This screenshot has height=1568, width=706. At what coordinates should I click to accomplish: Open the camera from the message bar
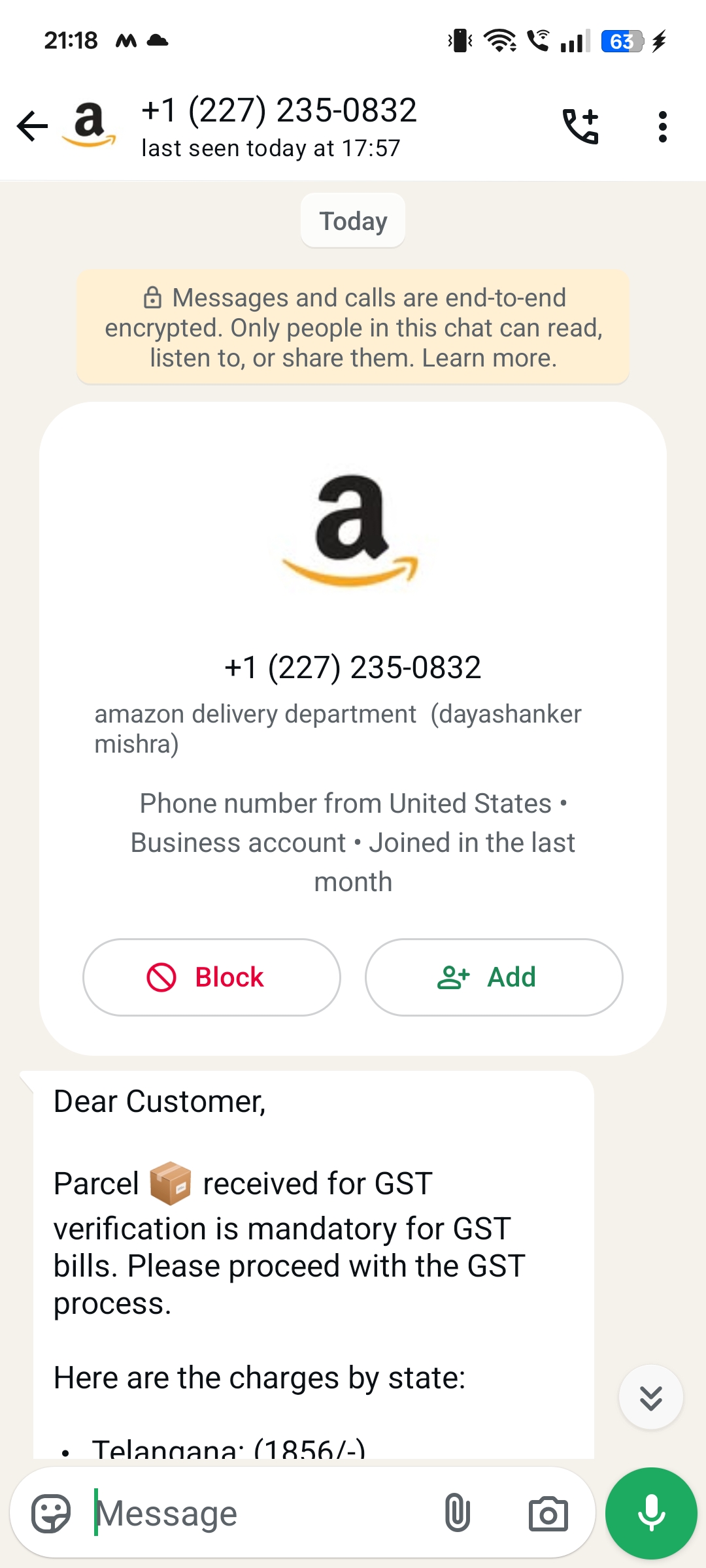[x=548, y=1513]
